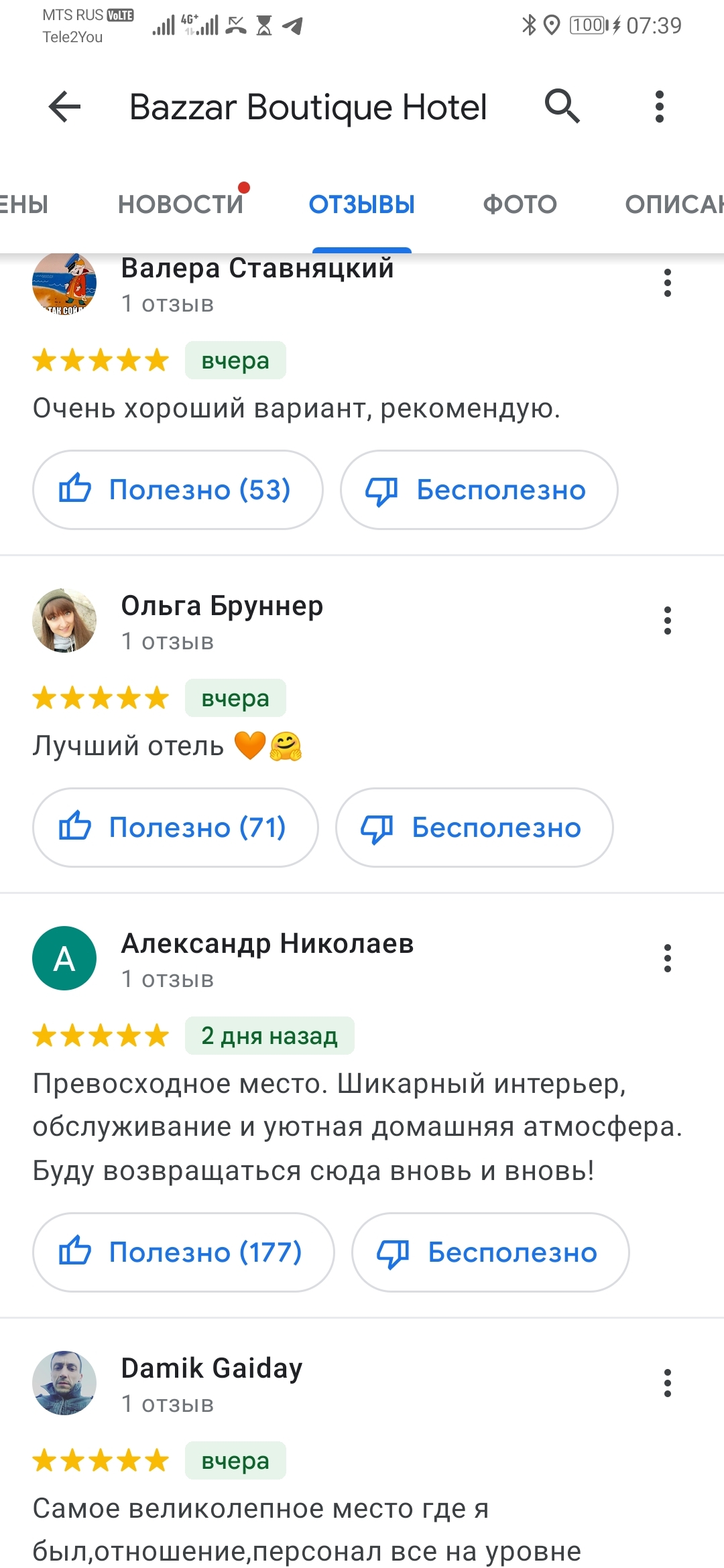The image size is (724, 1568).
Task: Switch to the Описание tab
Action: [x=673, y=204]
